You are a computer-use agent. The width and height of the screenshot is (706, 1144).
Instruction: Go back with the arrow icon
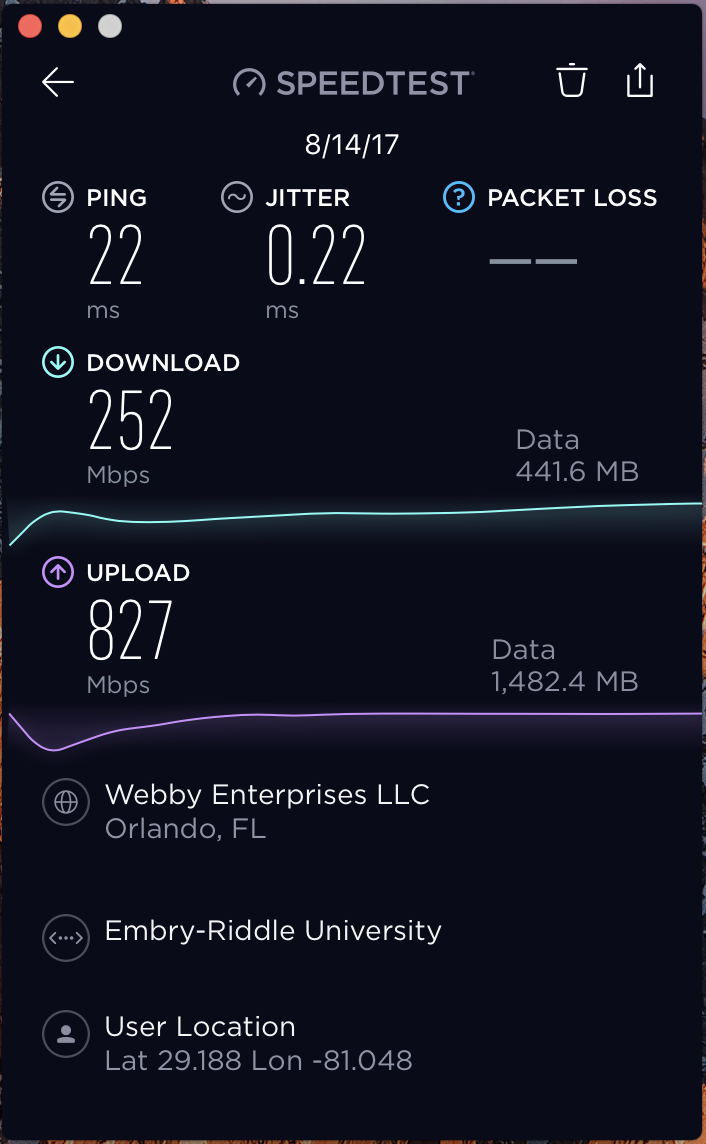tap(58, 83)
